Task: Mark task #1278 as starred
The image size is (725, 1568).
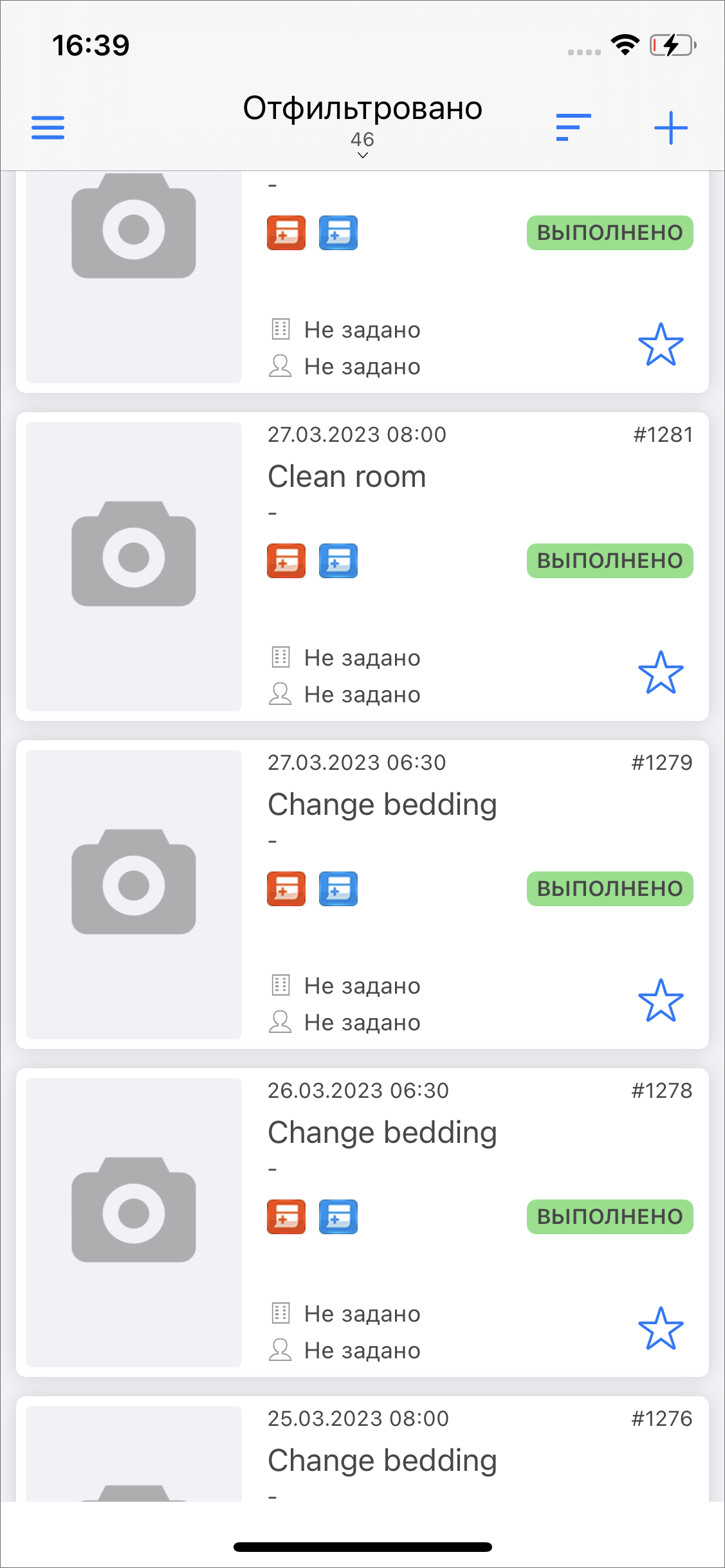Action: click(661, 1329)
